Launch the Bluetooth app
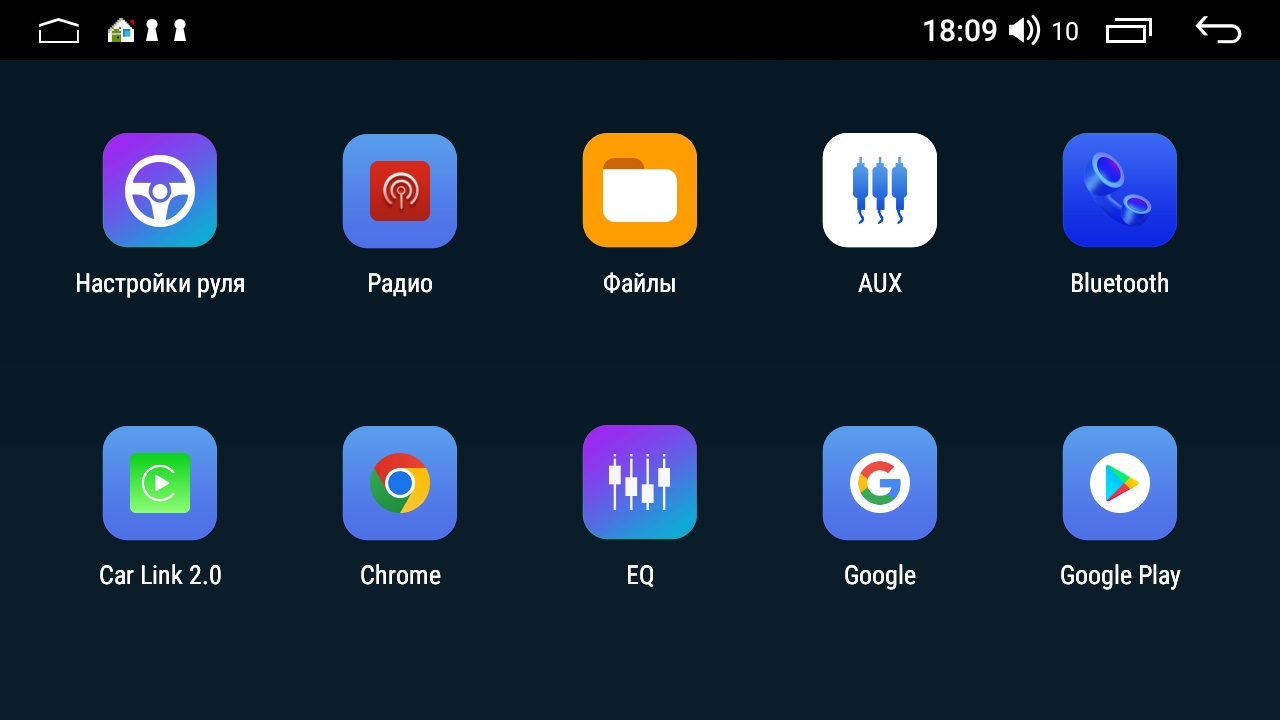Viewport: 1280px width, 720px height. point(1120,190)
